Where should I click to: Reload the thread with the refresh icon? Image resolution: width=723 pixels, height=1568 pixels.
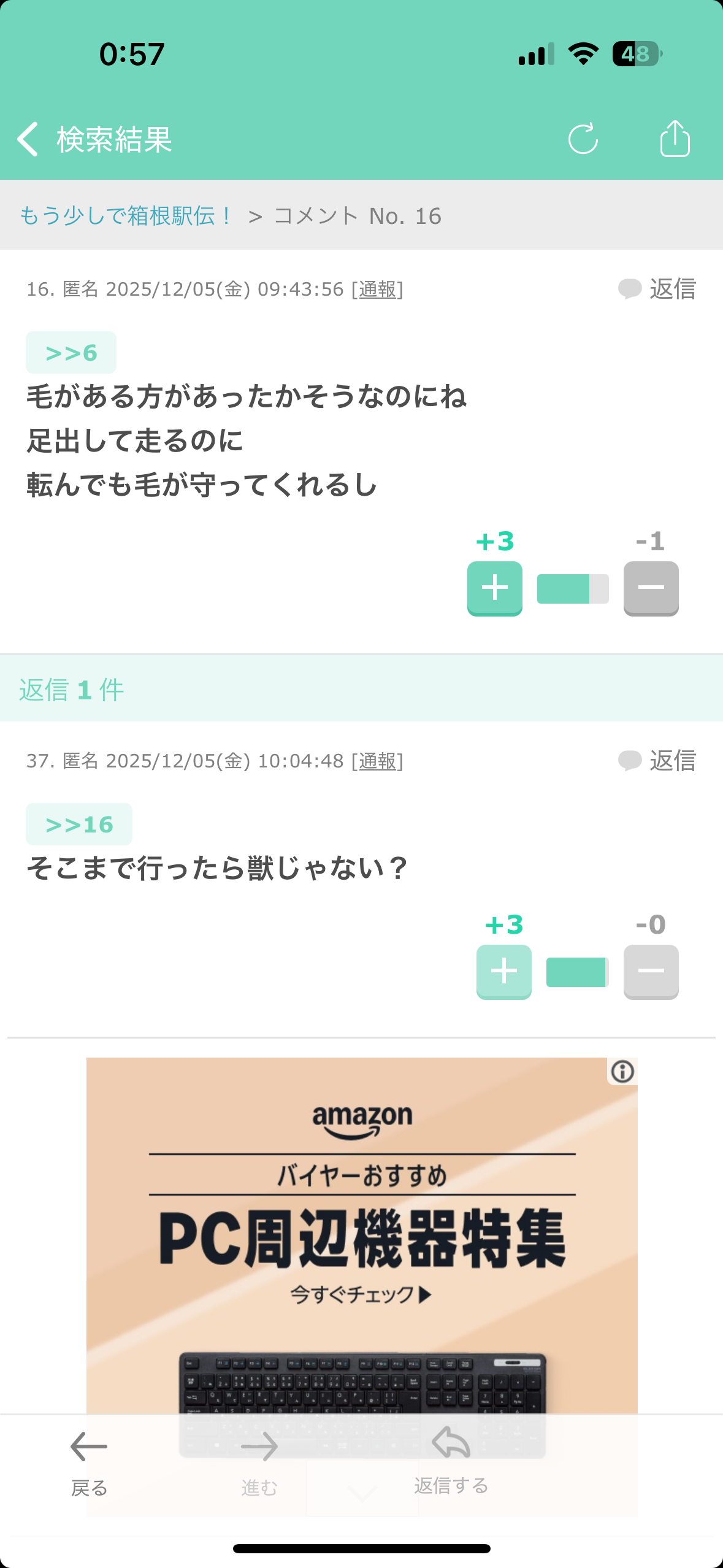584,139
